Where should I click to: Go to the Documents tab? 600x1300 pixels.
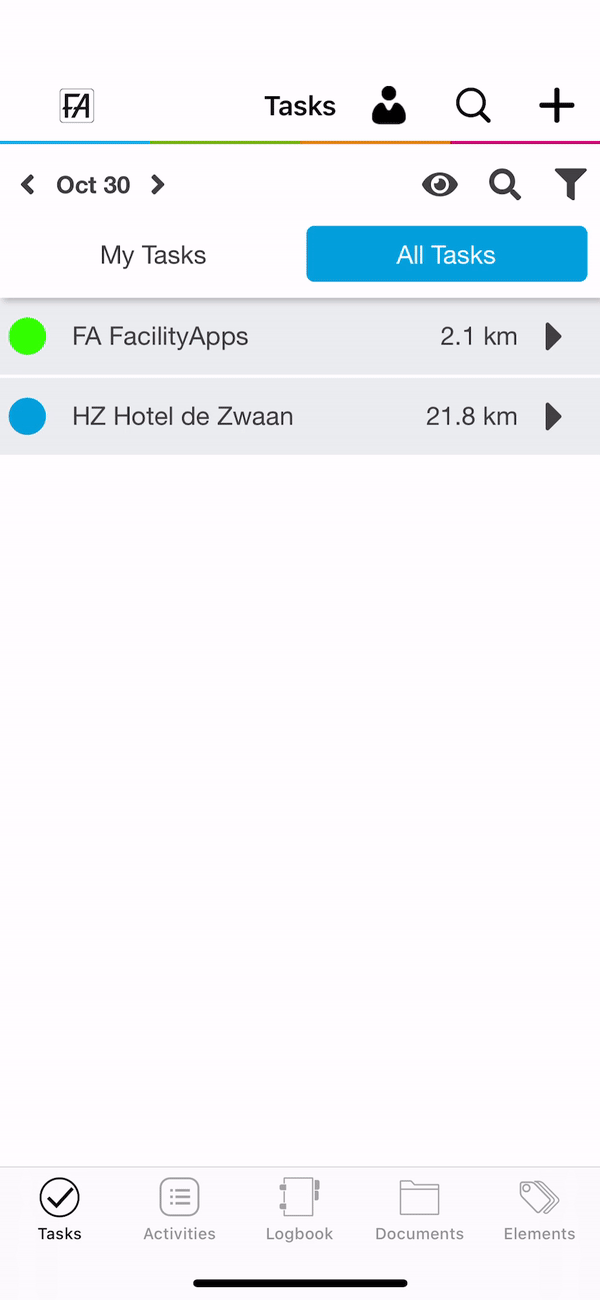click(420, 1209)
